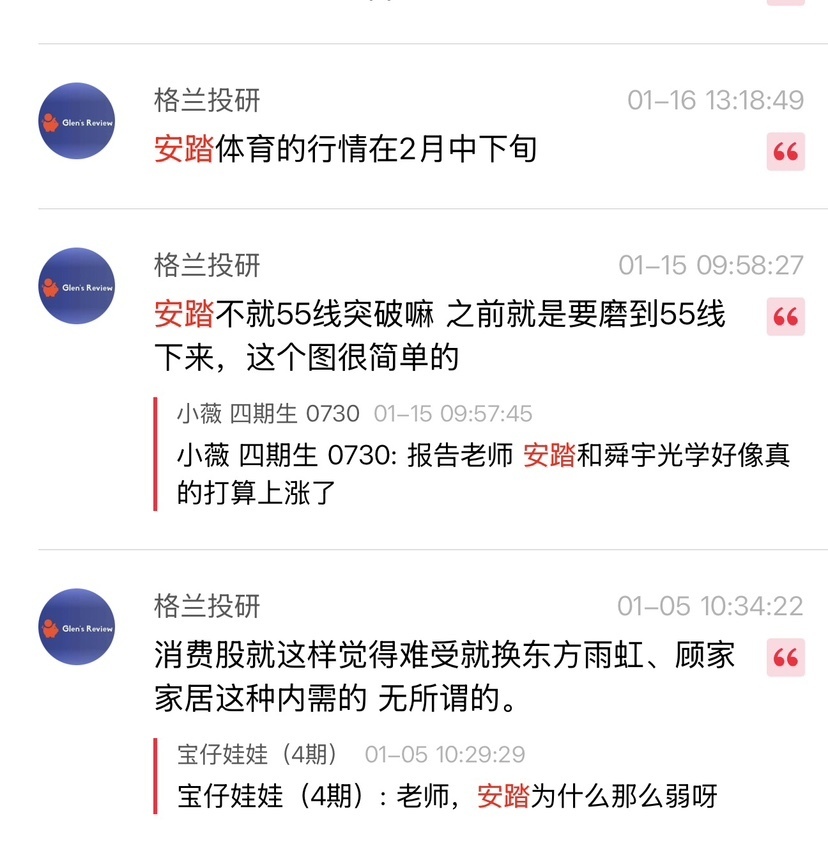Open 格兰投研 avatar on the 01-15 message
The width and height of the screenshot is (828, 850).
(x=77, y=286)
